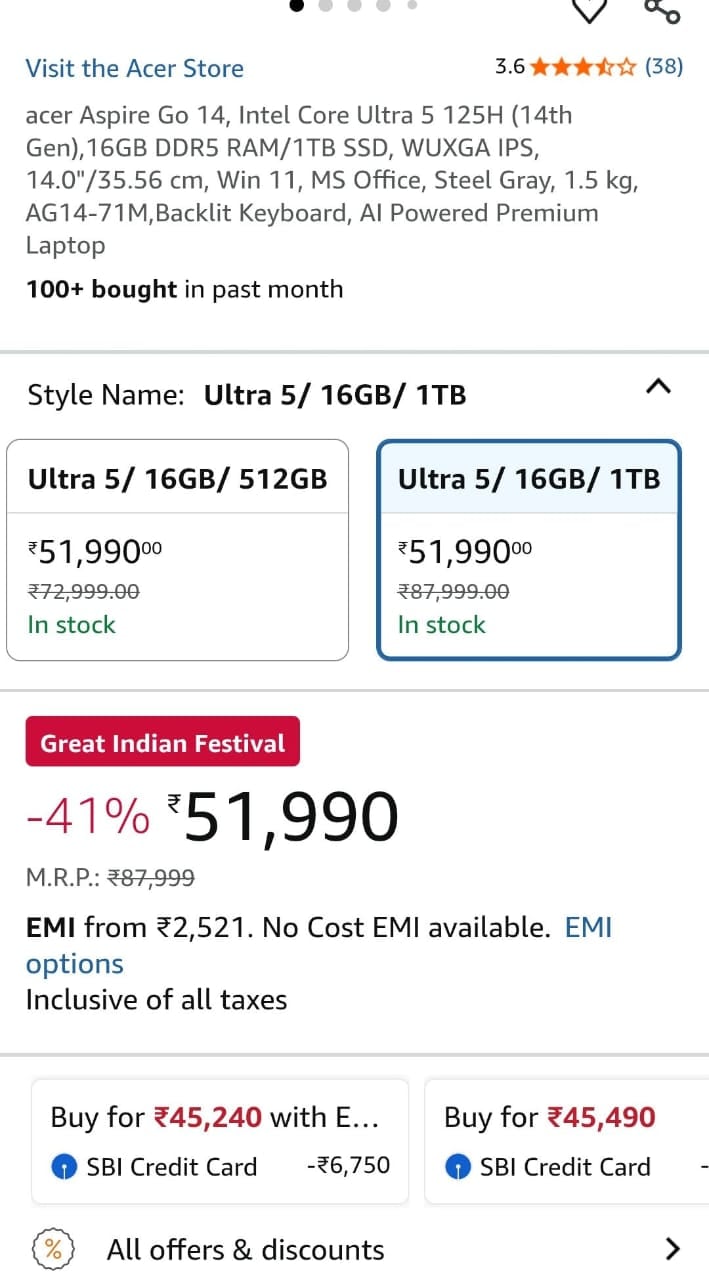Select Ultra 5/ 16GB/ 1TB style

click(528, 550)
